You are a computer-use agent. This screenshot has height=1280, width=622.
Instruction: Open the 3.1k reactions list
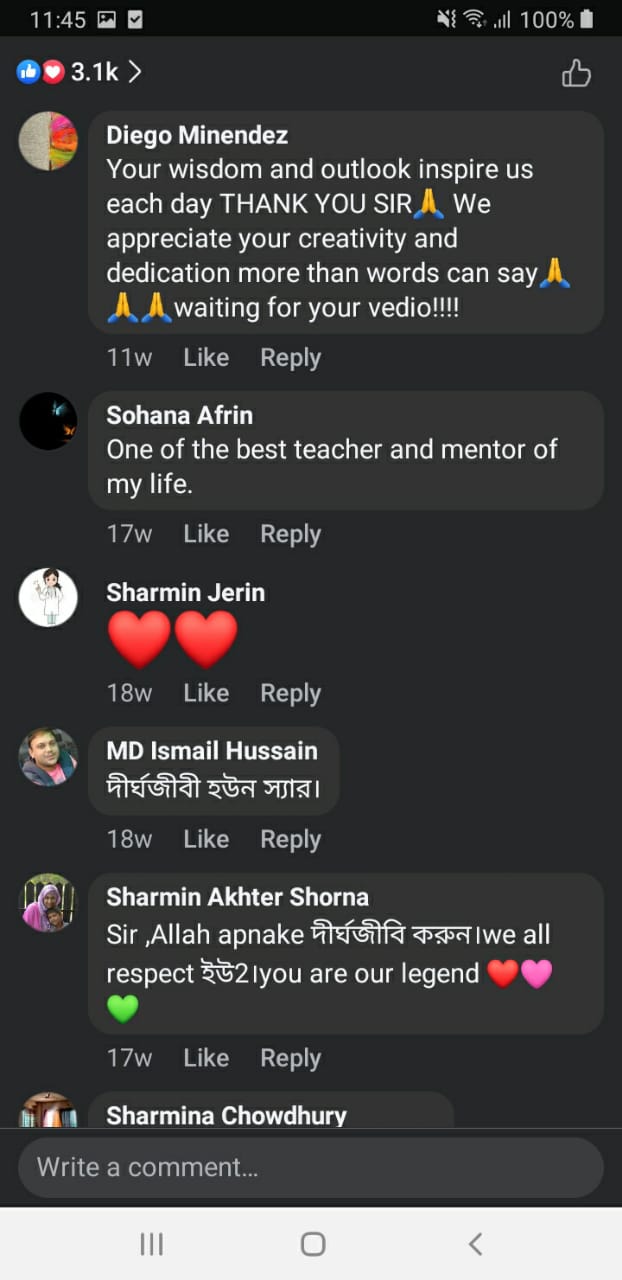79,72
